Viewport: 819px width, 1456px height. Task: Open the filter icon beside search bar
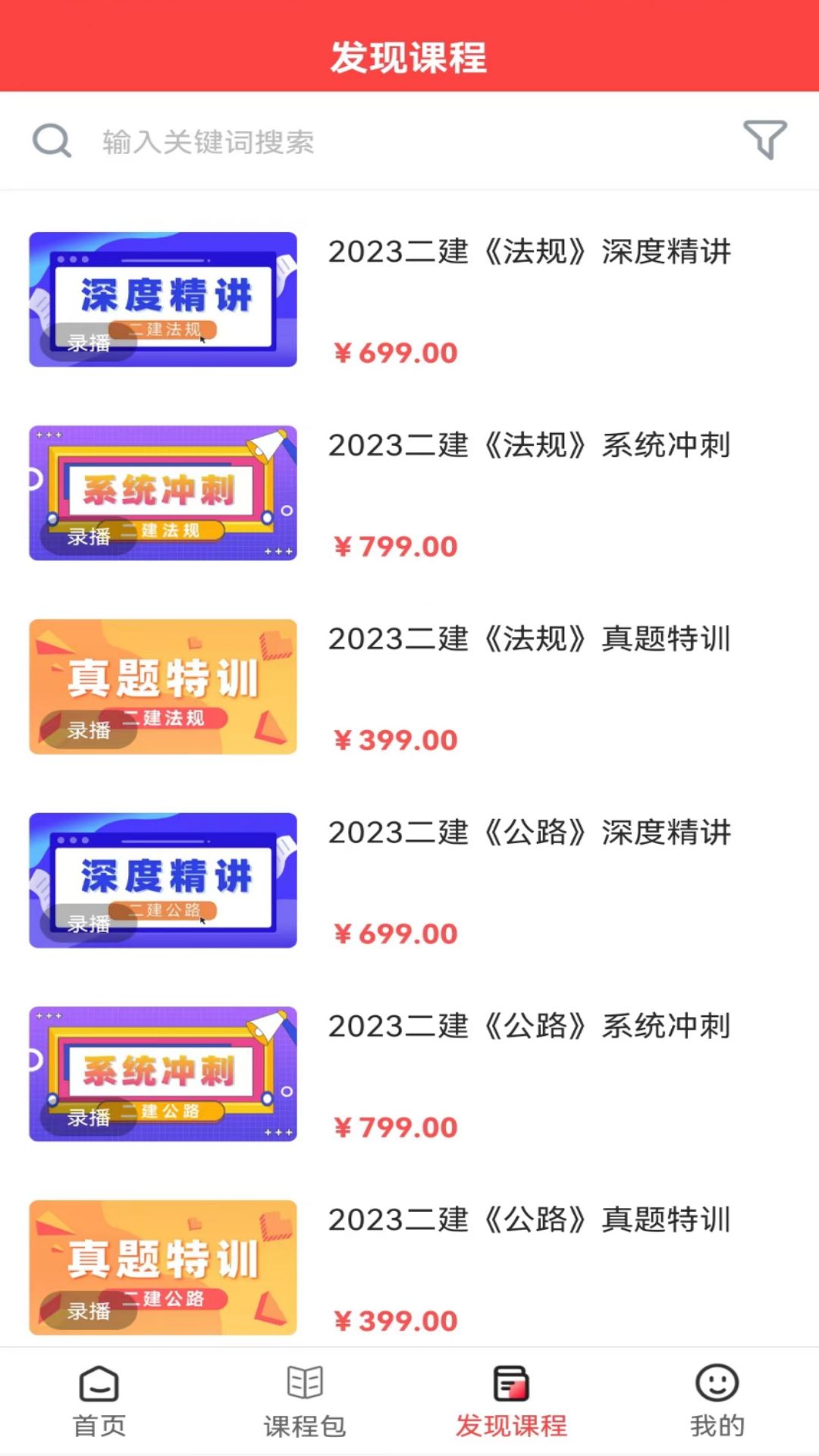(765, 140)
